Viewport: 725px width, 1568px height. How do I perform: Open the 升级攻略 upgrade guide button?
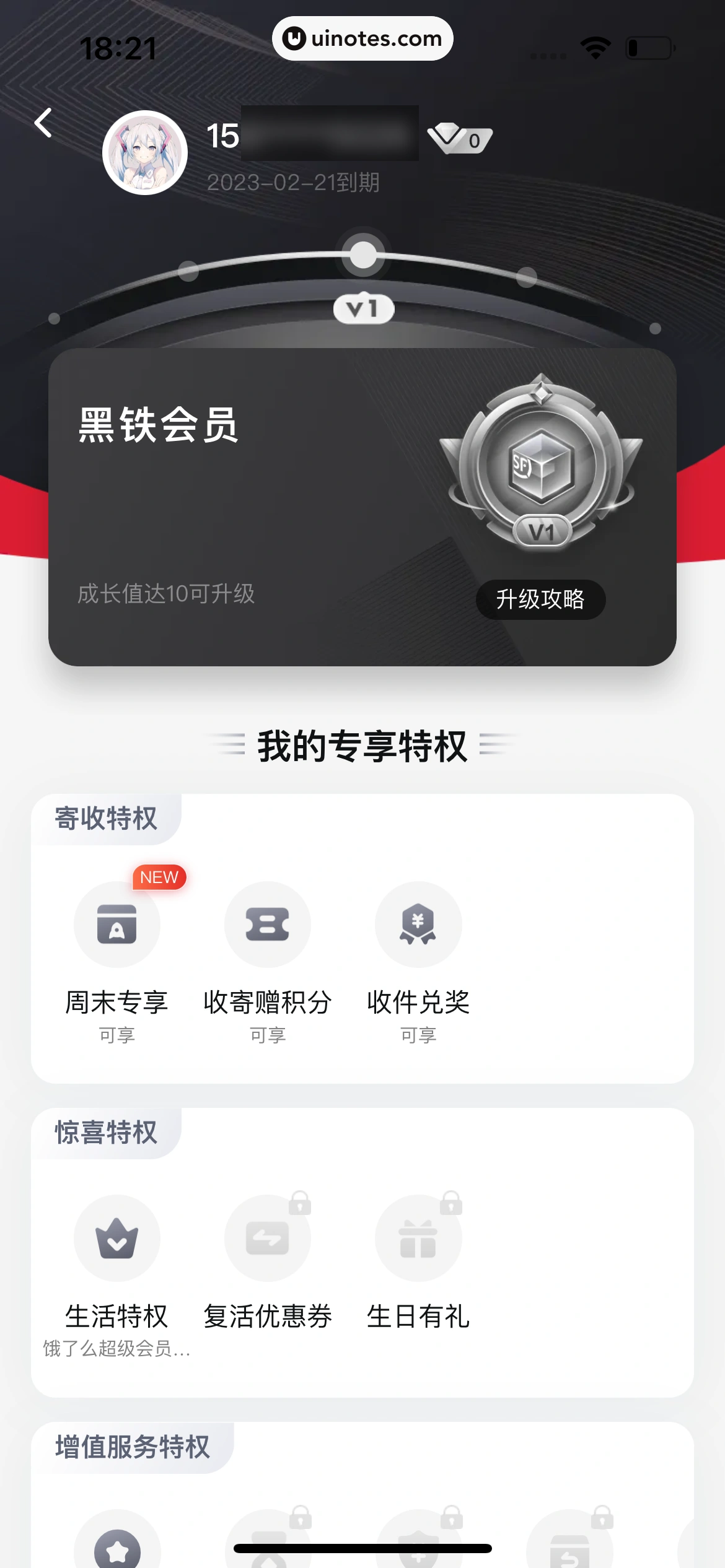coord(540,599)
